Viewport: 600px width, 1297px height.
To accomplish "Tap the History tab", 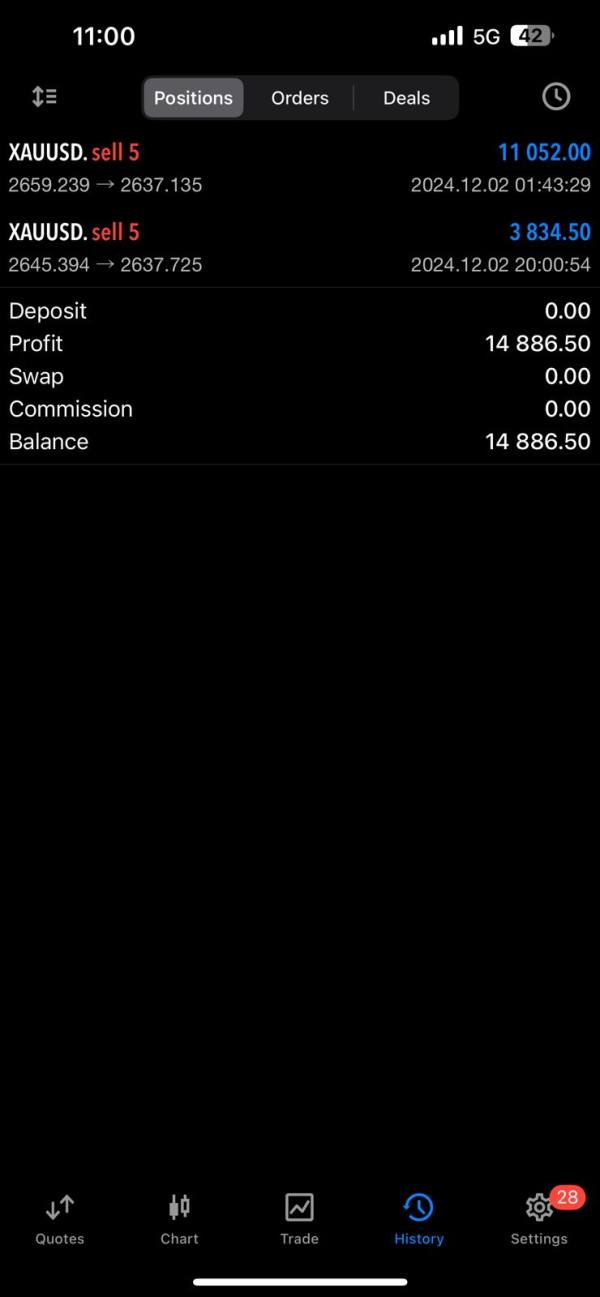I will pyautogui.click(x=418, y=1219).
